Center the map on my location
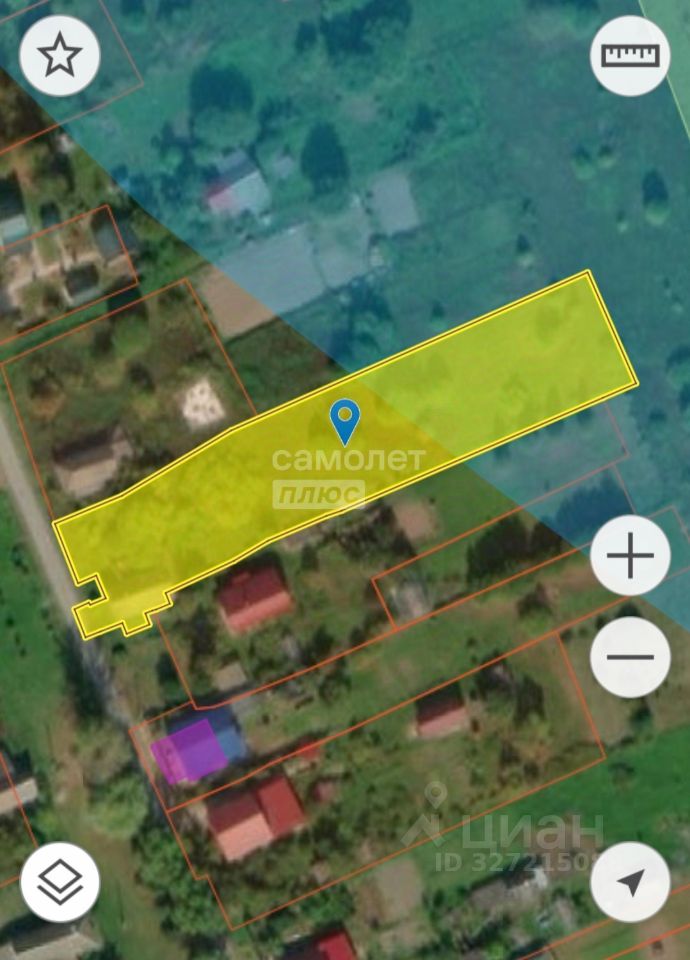This screenshot has height=960, width=690. coord(630,882)
